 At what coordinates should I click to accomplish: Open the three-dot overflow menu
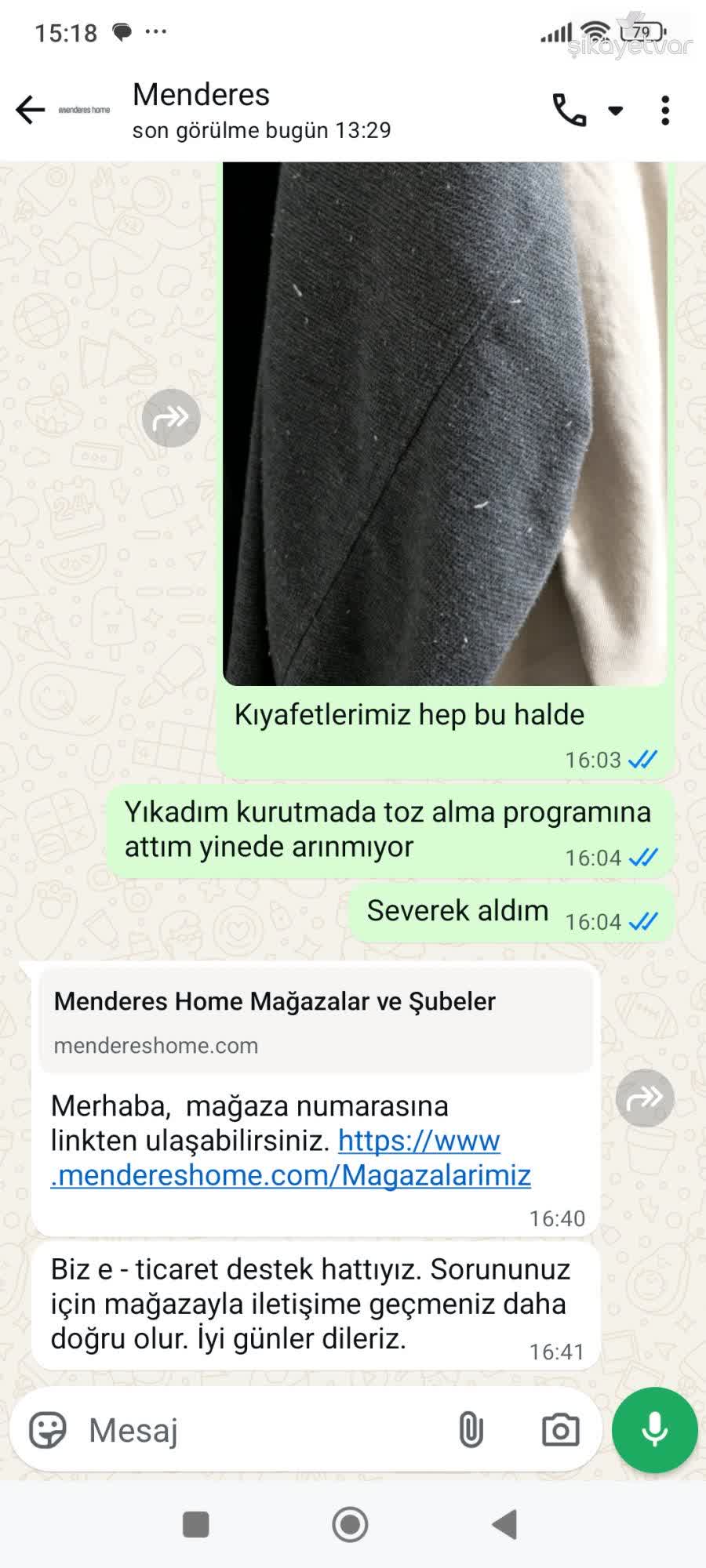click(x=665, y=111)
